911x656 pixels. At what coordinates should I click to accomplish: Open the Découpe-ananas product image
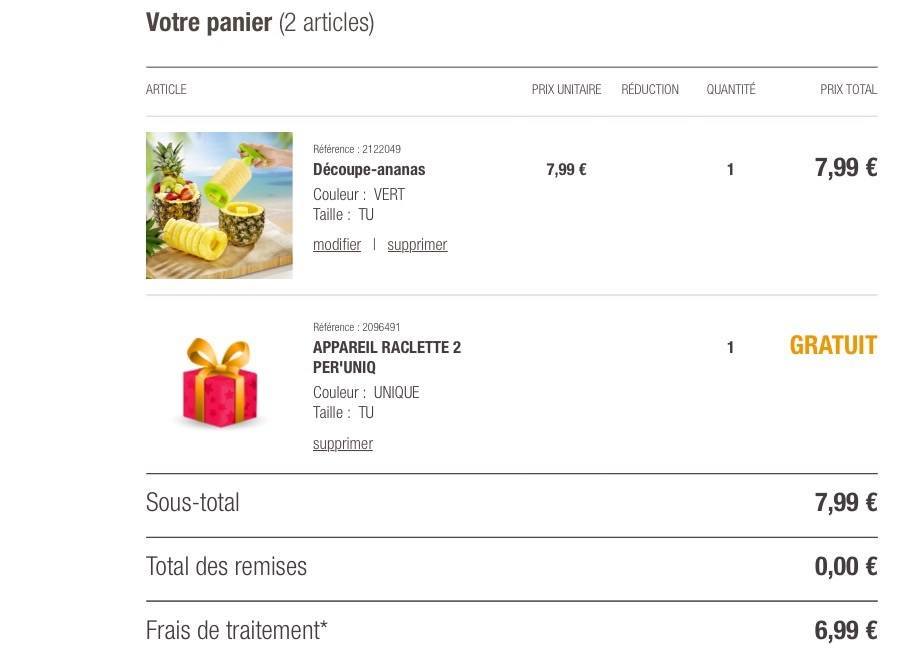tap(219, 205)
